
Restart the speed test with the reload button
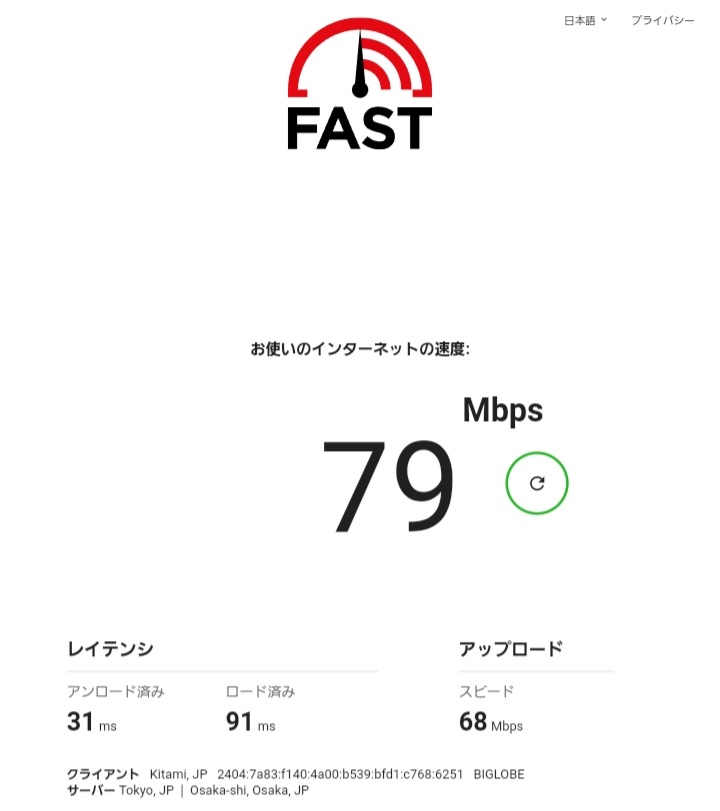(x=537, y=483)
